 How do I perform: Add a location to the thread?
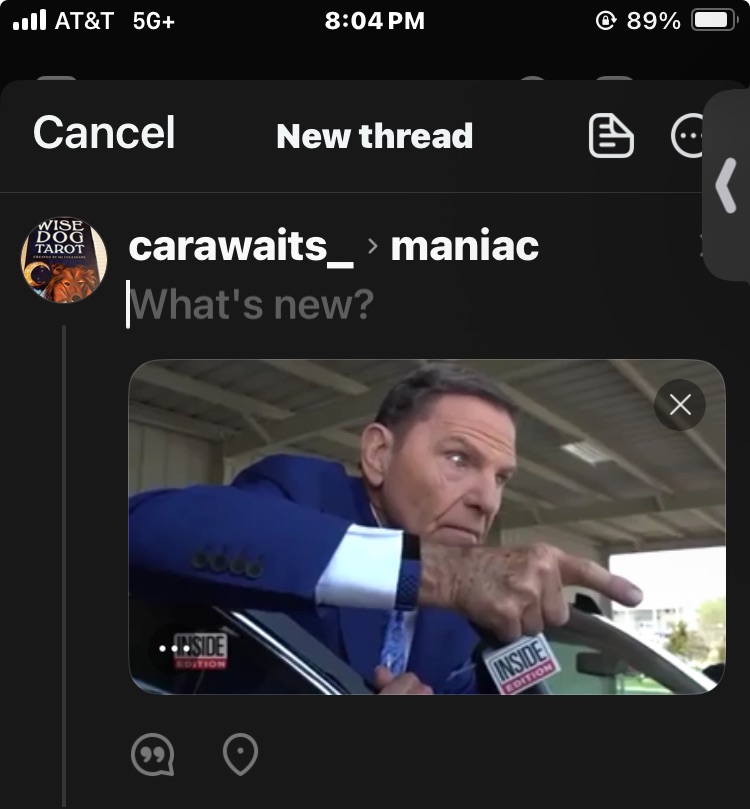[x=240, y=755]
